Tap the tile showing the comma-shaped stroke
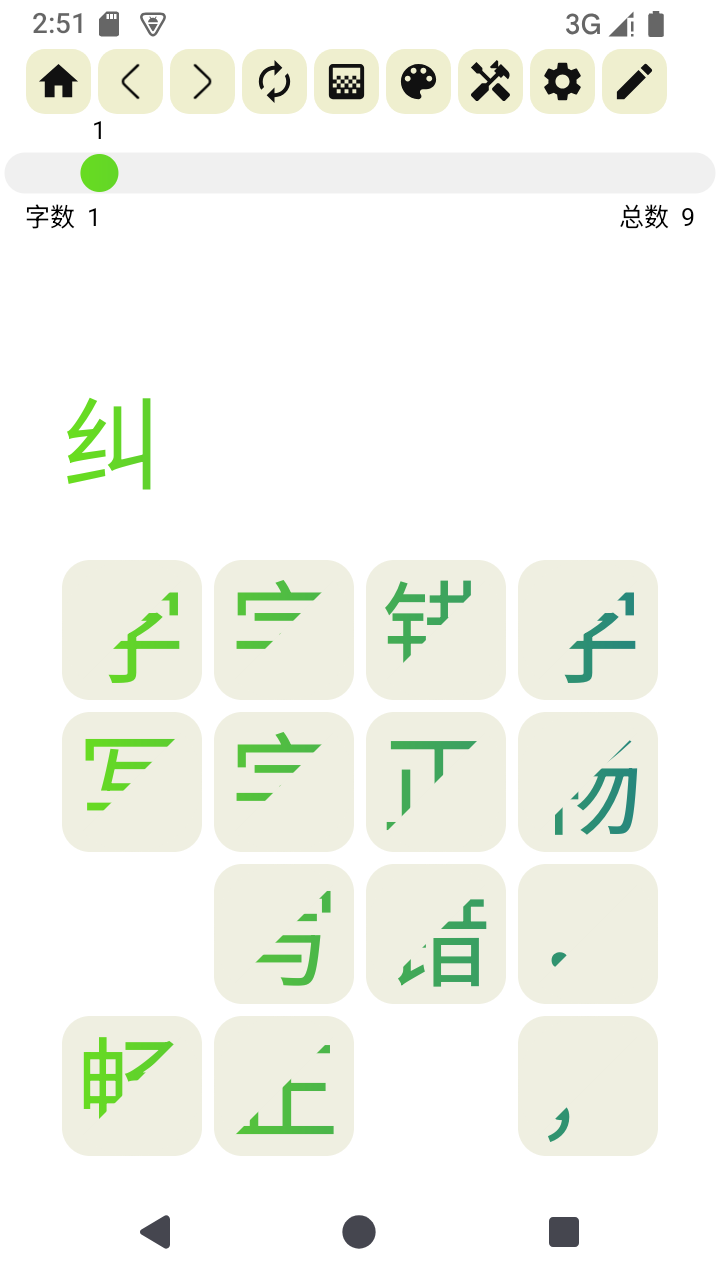The height and width of the screenshot is (1280, 720). 587,1085
